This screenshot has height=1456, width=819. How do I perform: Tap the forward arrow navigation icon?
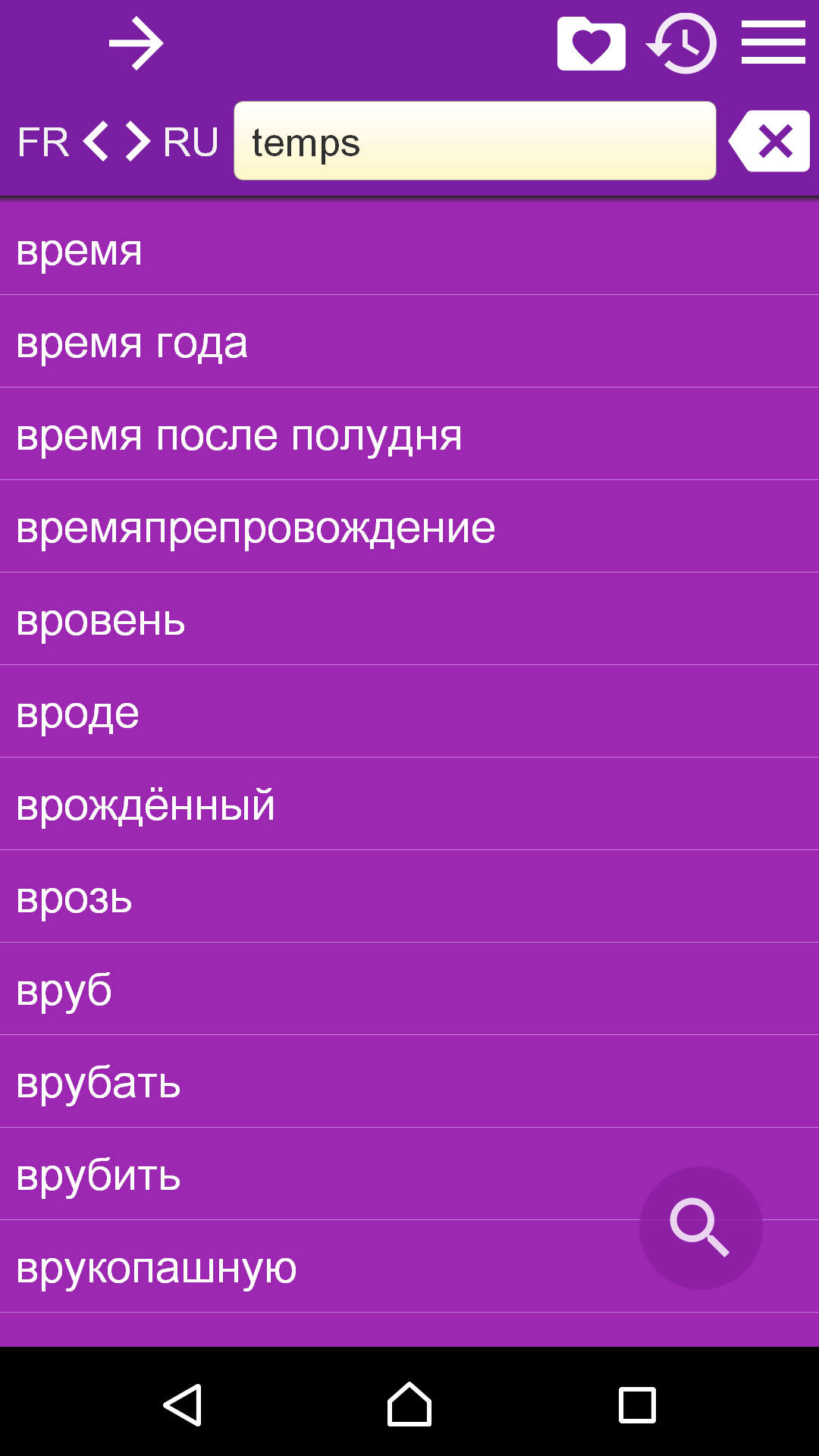pyautogui.click(x=136, y=43)
